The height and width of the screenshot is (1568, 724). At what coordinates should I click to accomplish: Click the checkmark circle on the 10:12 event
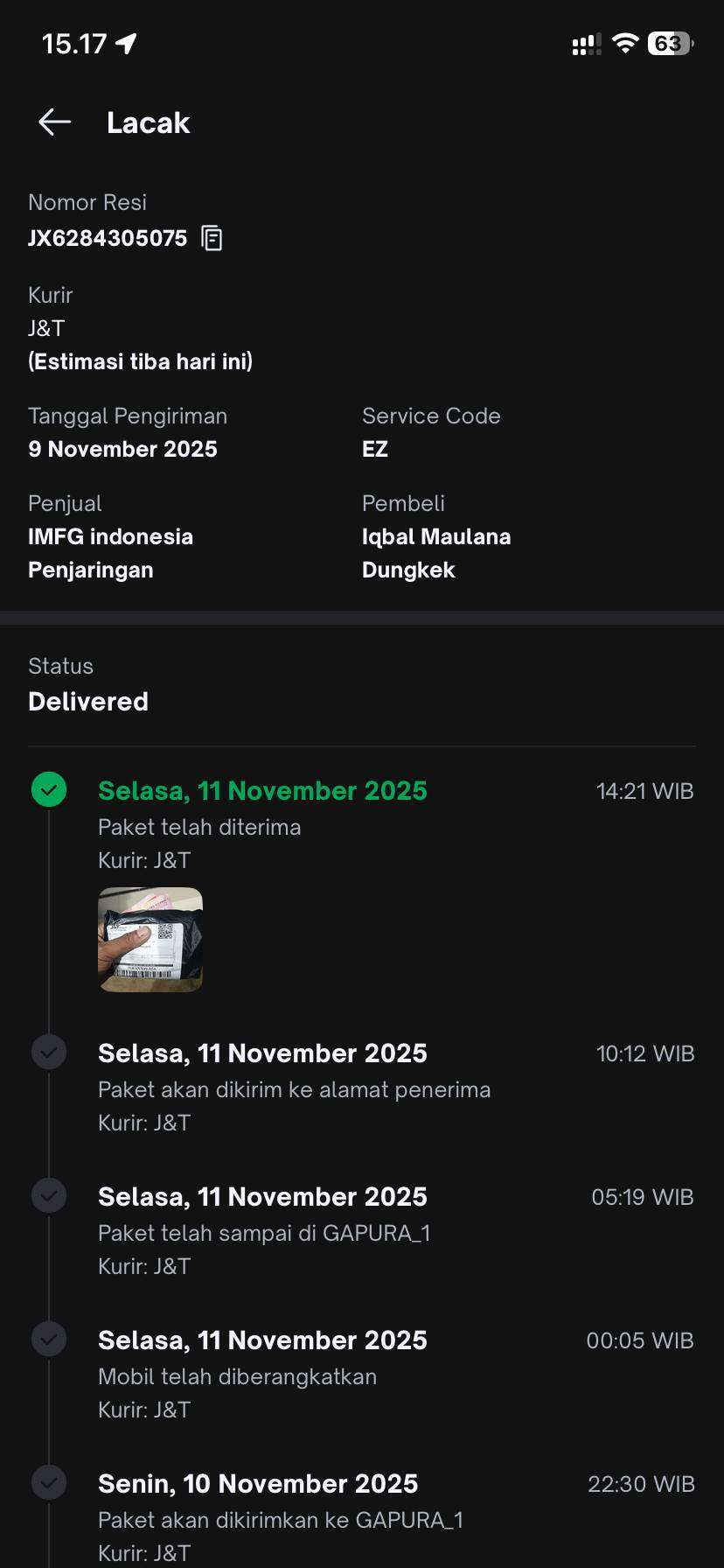[49, 1053]
